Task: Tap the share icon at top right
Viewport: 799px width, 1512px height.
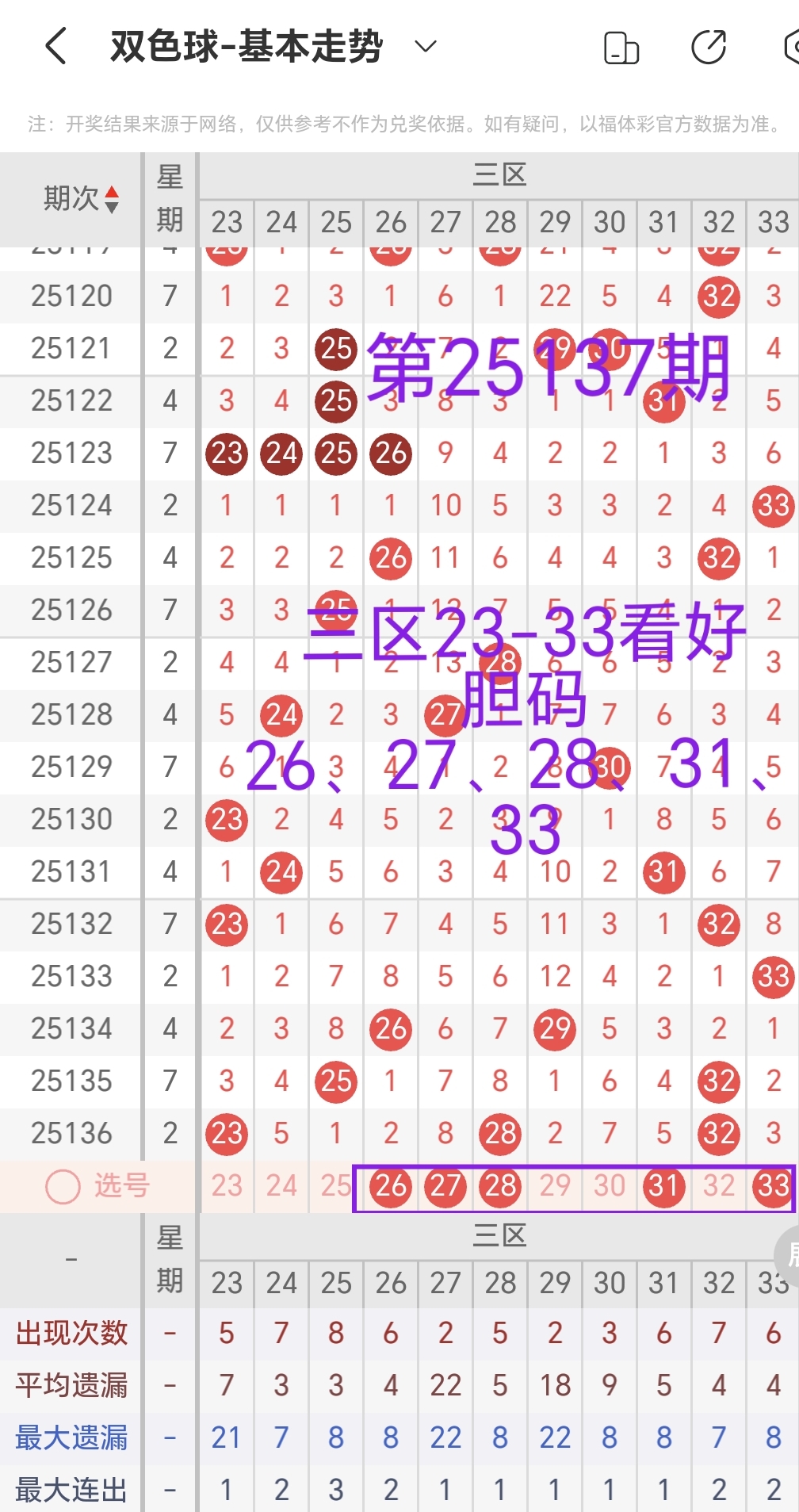Action: coord(708,46)
